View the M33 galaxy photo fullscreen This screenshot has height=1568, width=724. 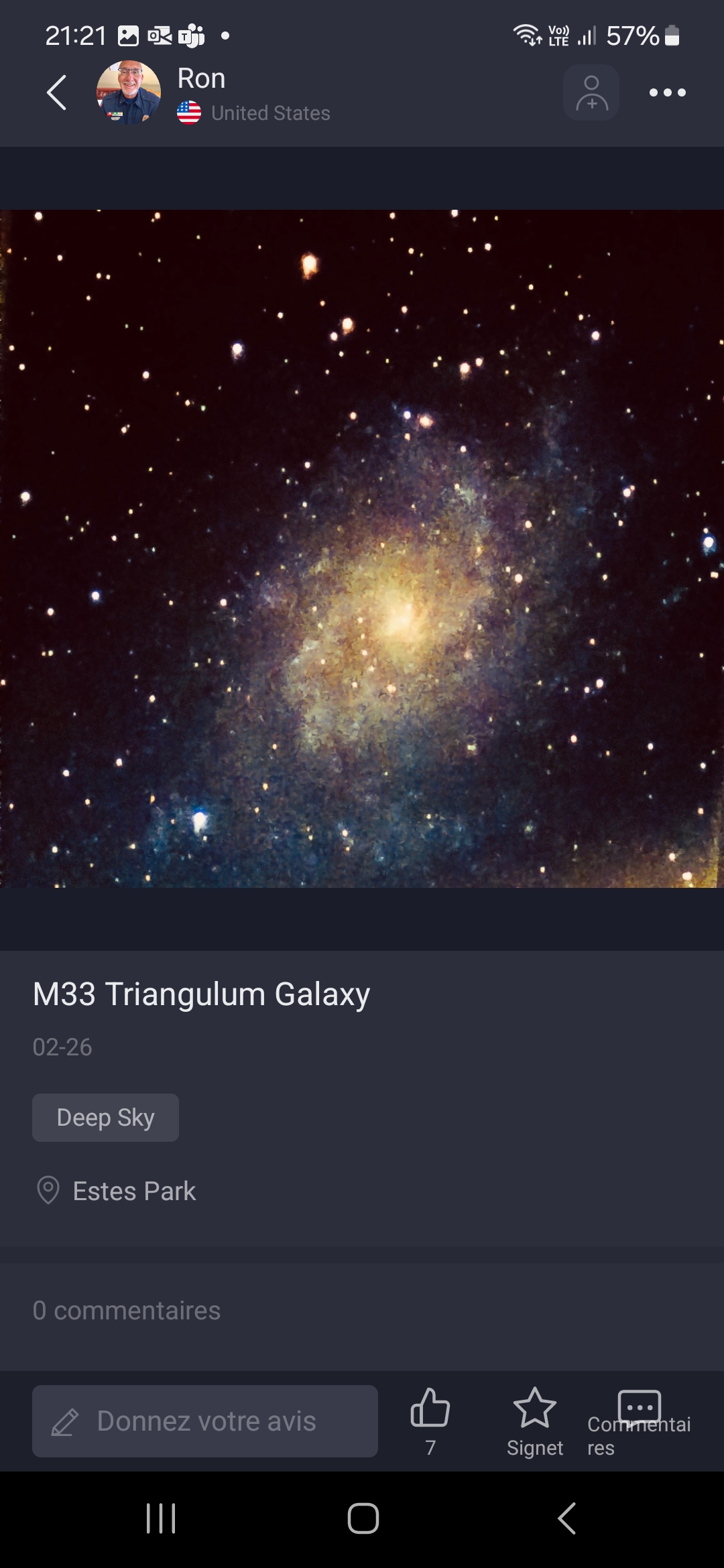pos(362,549)
